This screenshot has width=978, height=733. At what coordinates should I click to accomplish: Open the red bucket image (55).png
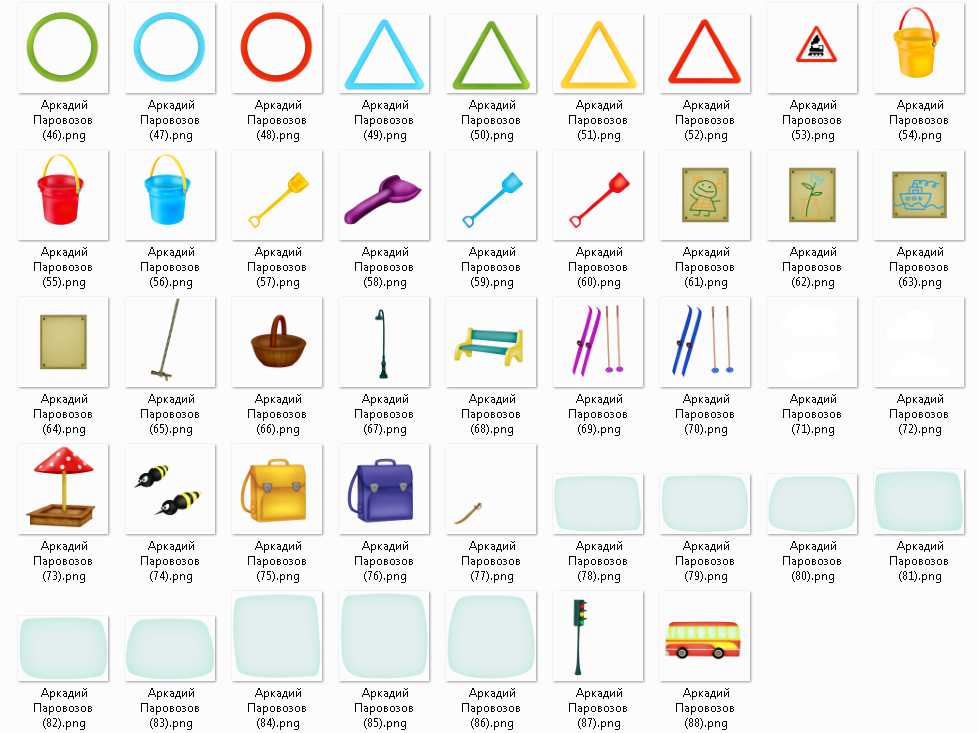[x=63, y=194]
